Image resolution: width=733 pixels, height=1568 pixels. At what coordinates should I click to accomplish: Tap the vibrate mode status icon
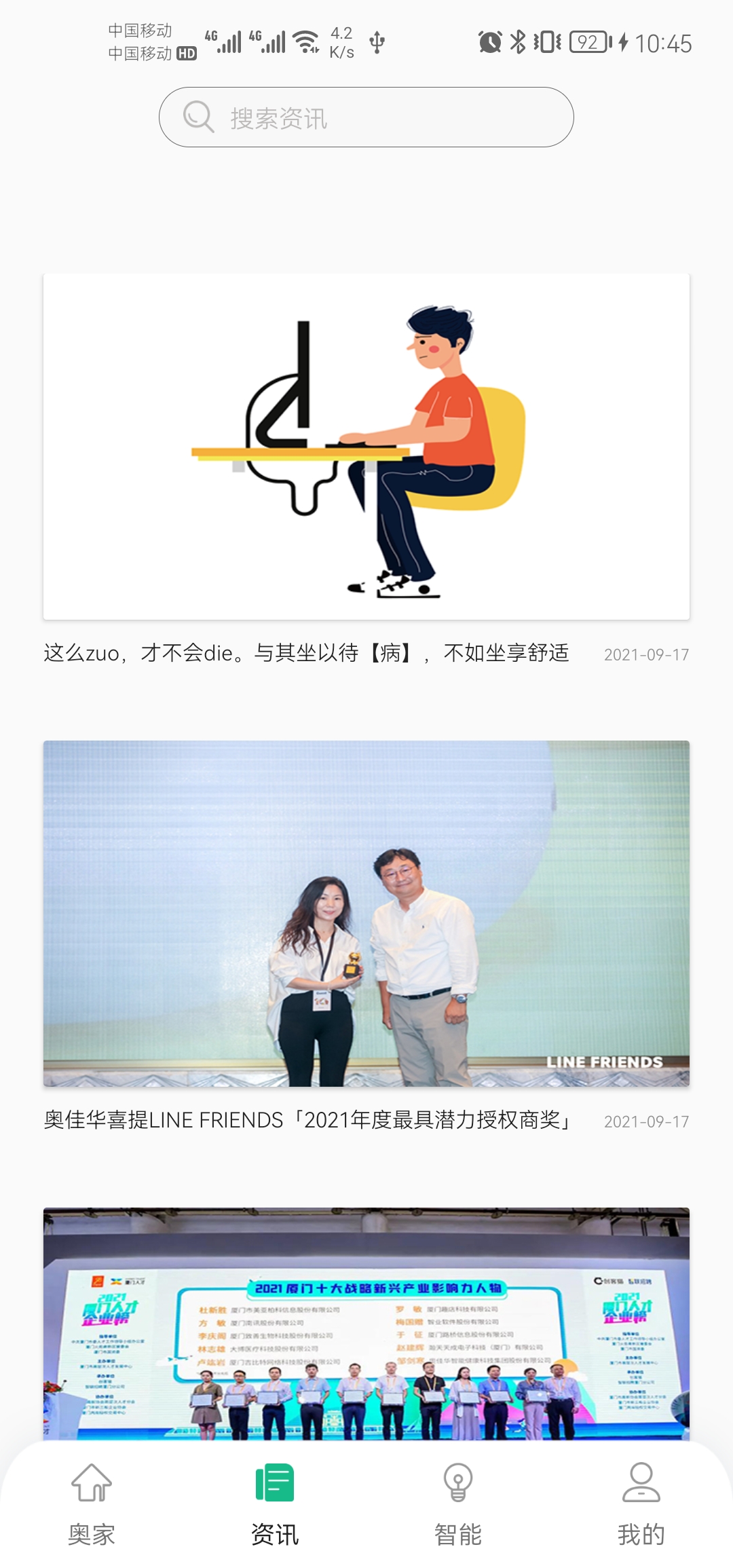547,41
